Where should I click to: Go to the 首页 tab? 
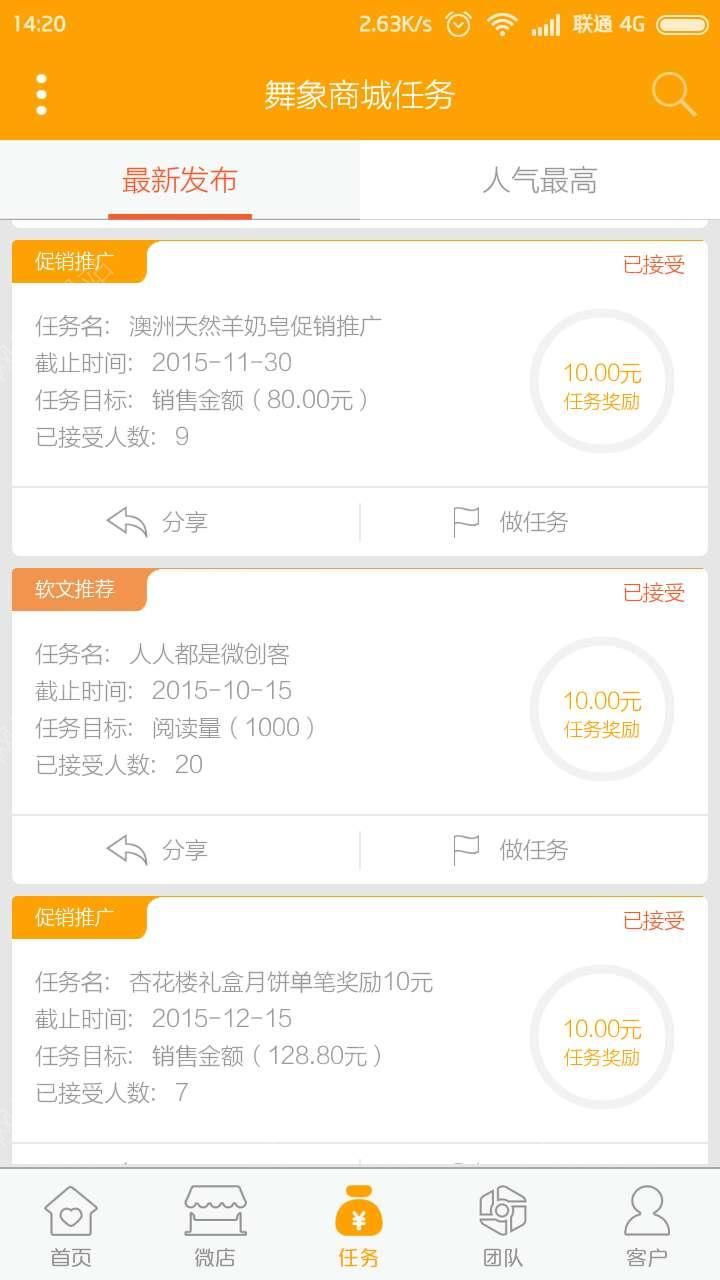[x=71, y=1226]
